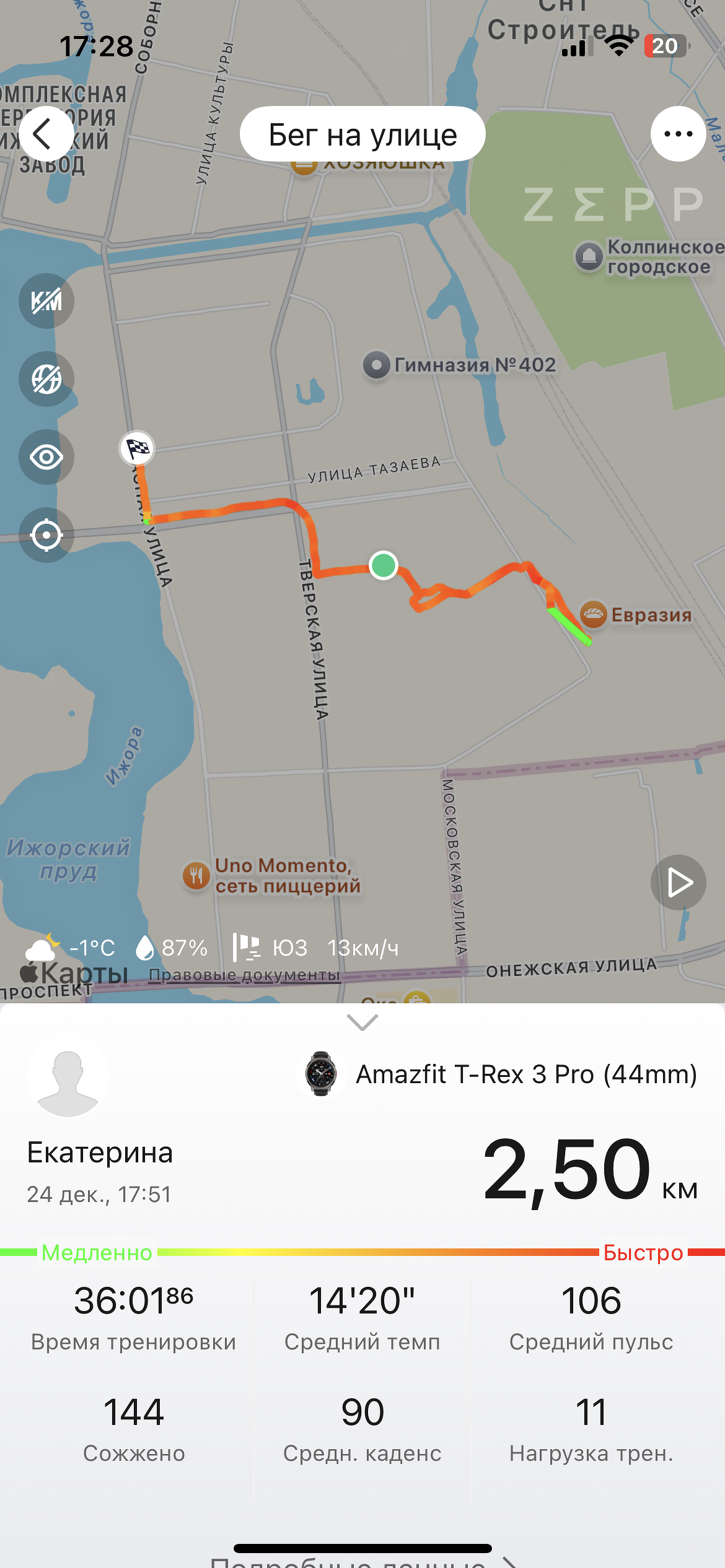Open Подробные данные for detailed data
Screen dimensions: 725x1568
pyautogui.click(x=362, y=1561)
